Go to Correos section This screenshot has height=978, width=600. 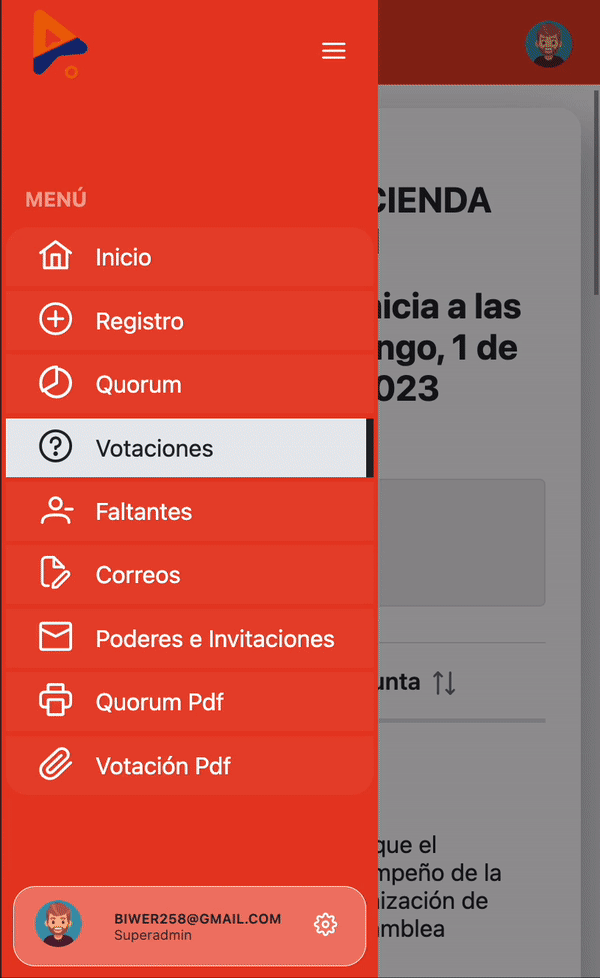tap(138, 575)
